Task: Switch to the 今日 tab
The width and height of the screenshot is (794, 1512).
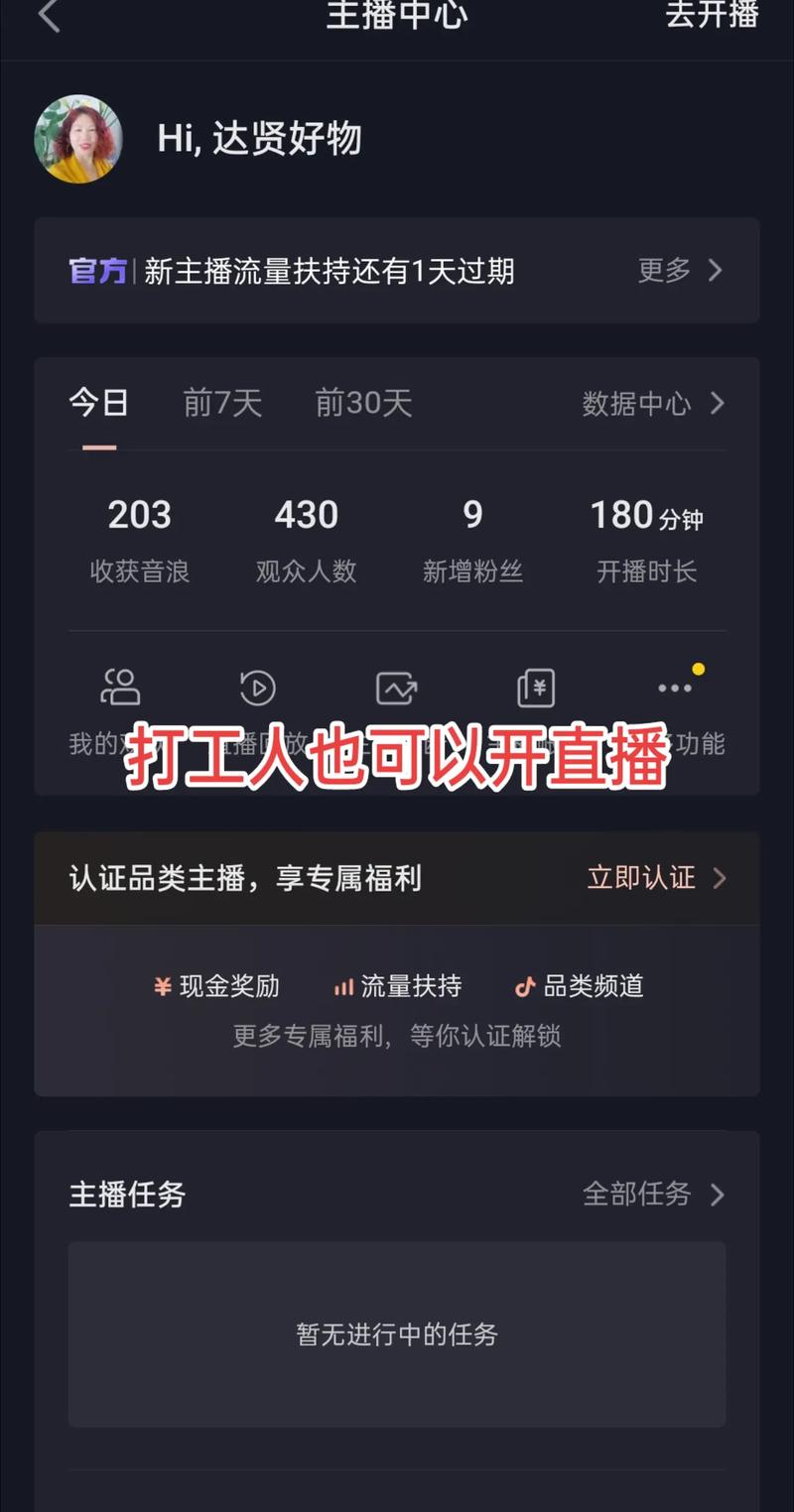Action: pyautogui.click(x=98, y=404)
